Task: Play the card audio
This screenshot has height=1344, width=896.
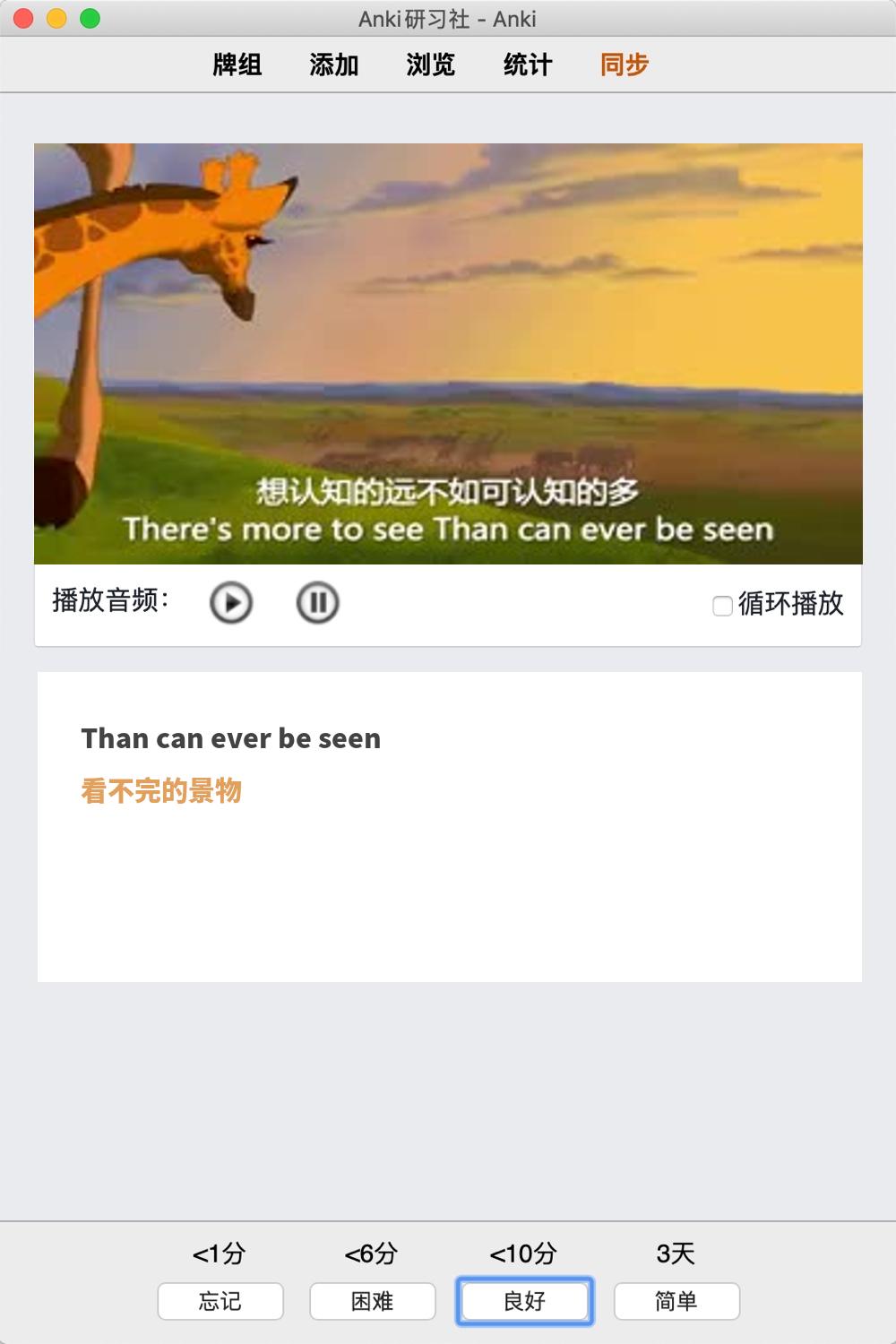Action: (231, 603)
